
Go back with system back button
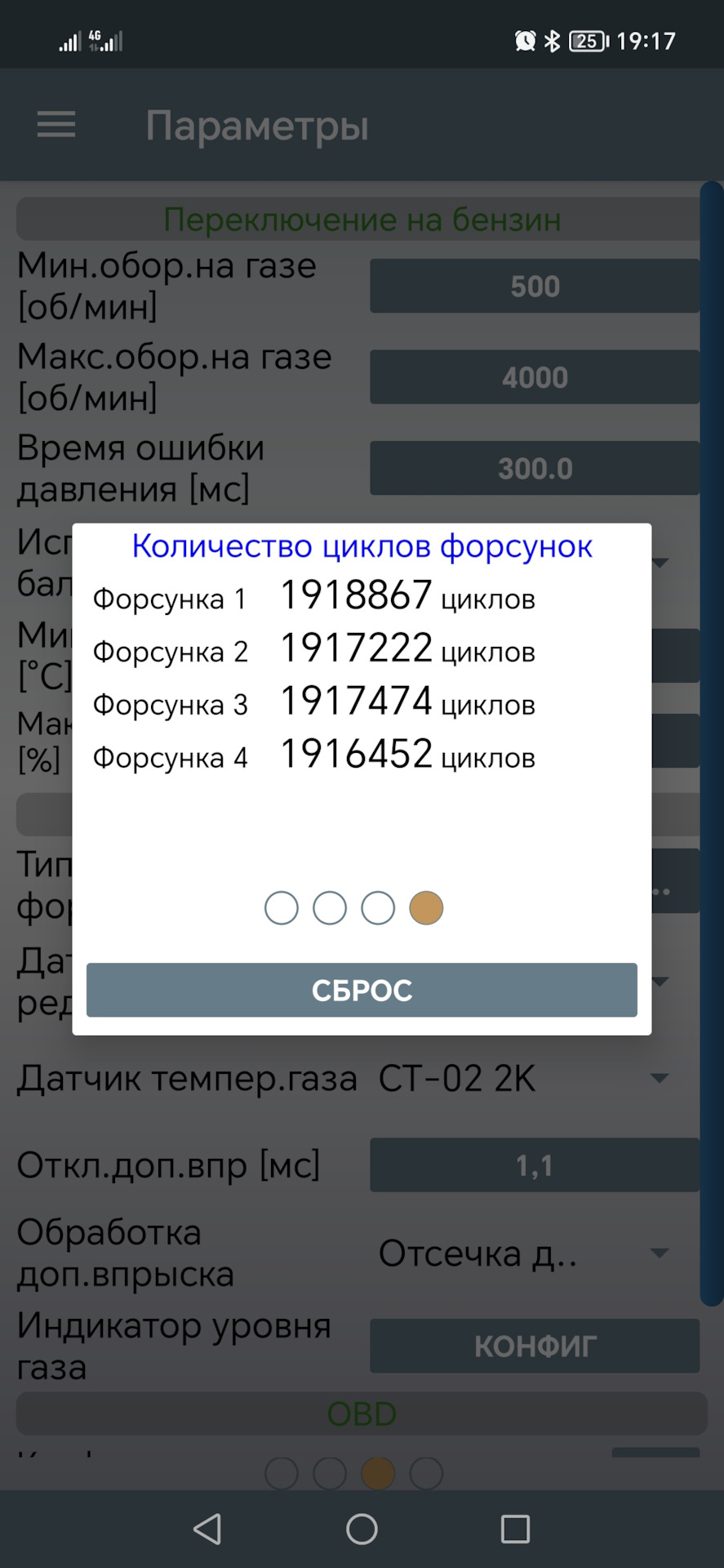207,1529
